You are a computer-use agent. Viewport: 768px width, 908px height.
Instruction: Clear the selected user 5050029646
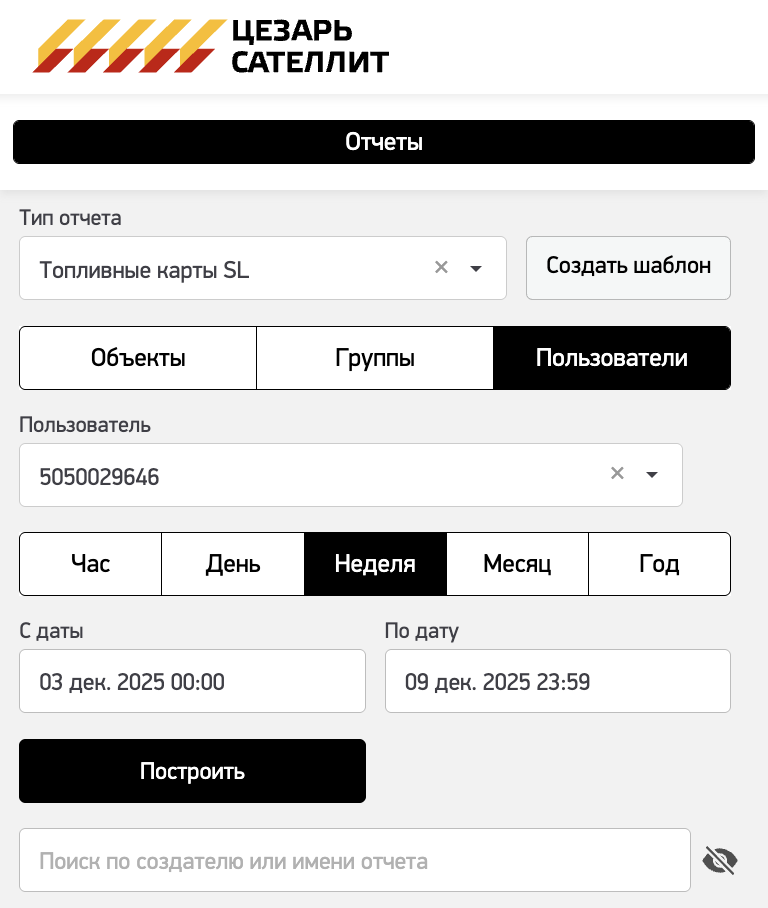[x=617, y=474]
